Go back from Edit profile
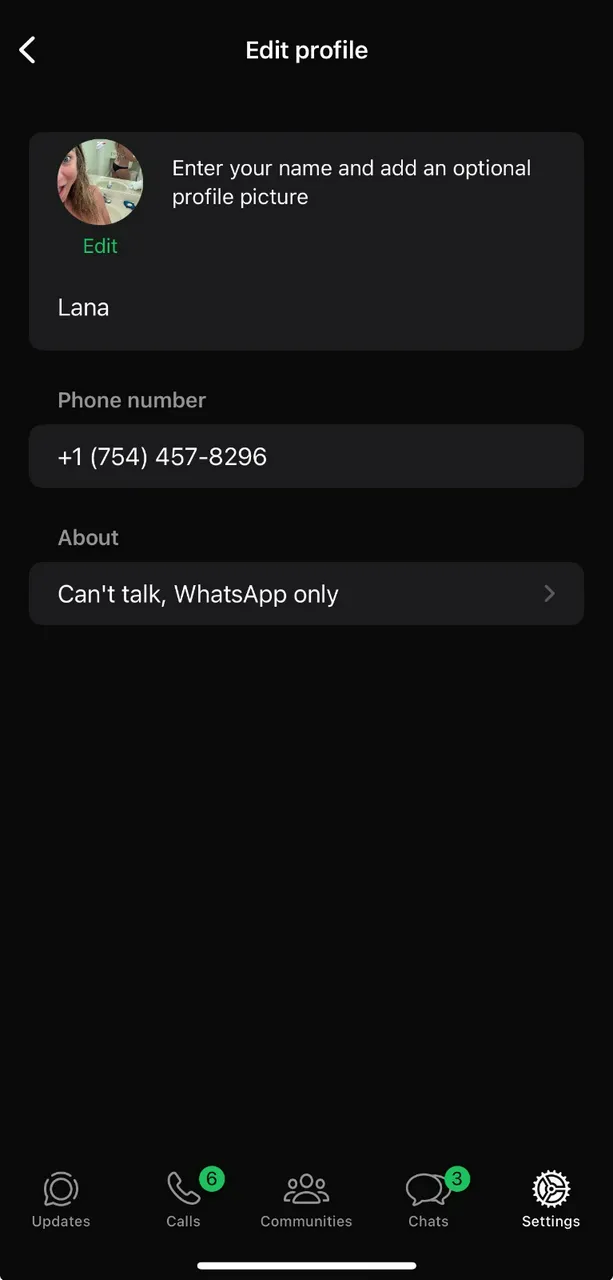This screenshot has width=613, height=1280. 28,50
